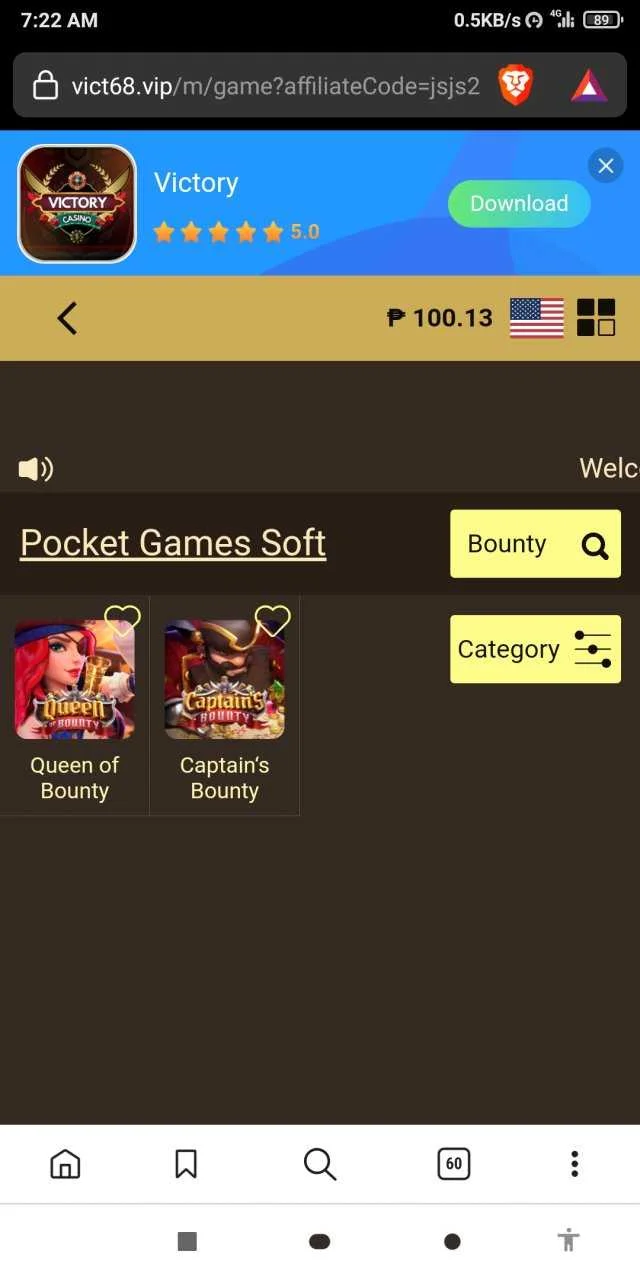
Task: Tap the Bounty search field
Action: 535,544
